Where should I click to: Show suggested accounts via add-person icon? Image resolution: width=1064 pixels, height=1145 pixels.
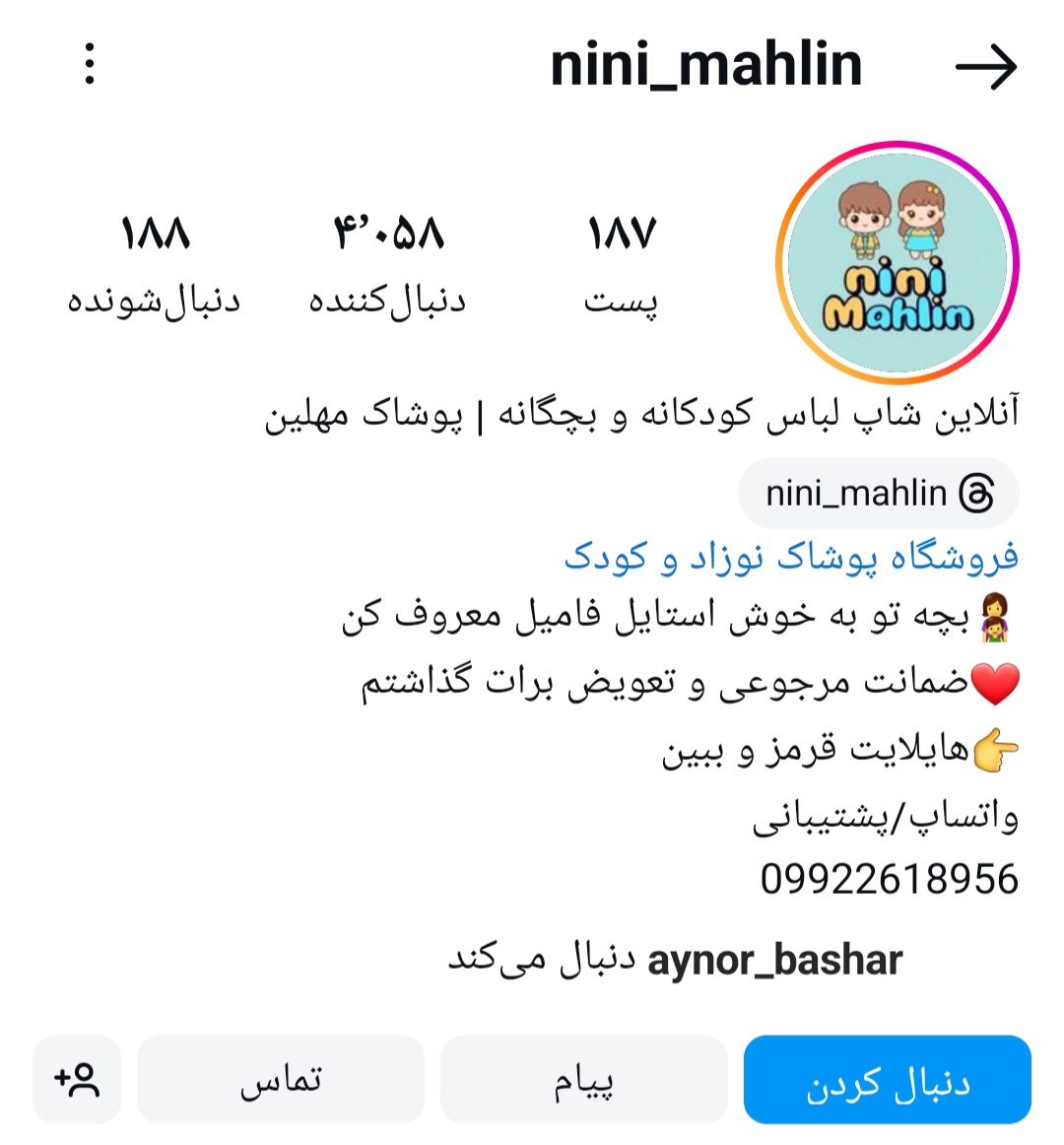(x=77, y=1080)
